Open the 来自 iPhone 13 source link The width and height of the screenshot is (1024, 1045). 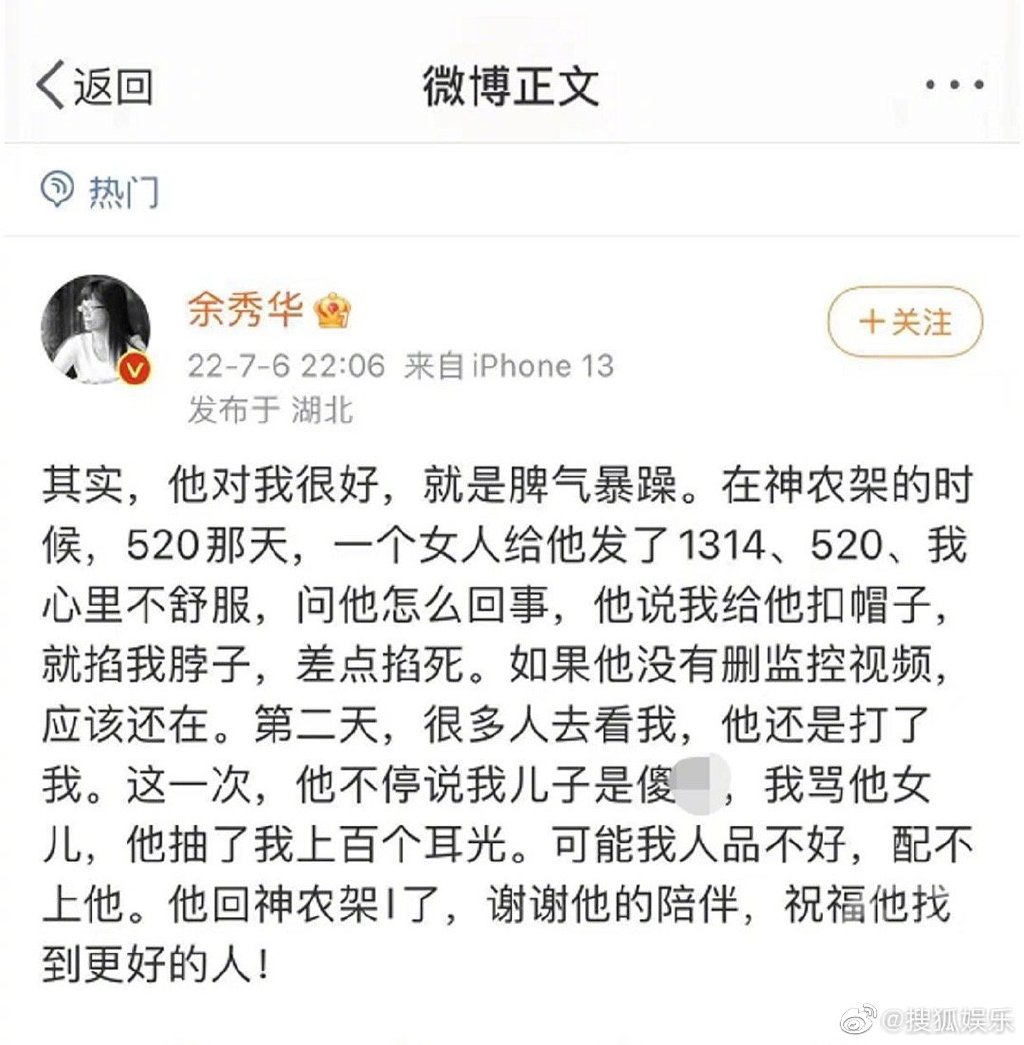pos(510,365)
